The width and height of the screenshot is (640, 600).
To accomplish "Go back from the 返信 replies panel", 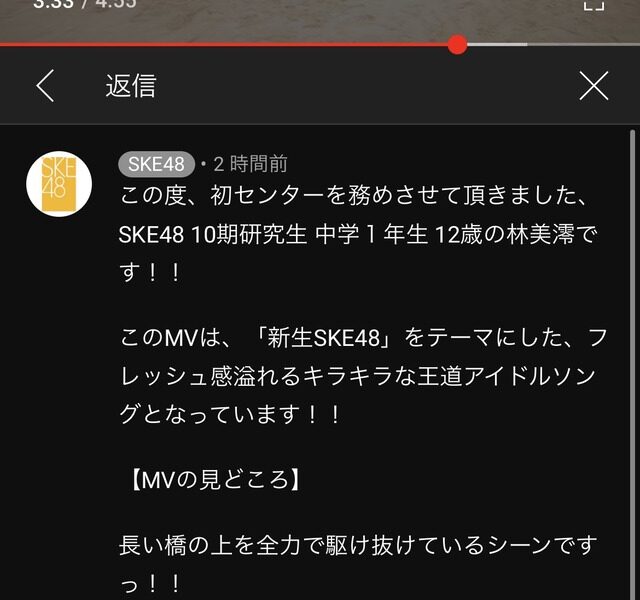I will click(45, 86).
